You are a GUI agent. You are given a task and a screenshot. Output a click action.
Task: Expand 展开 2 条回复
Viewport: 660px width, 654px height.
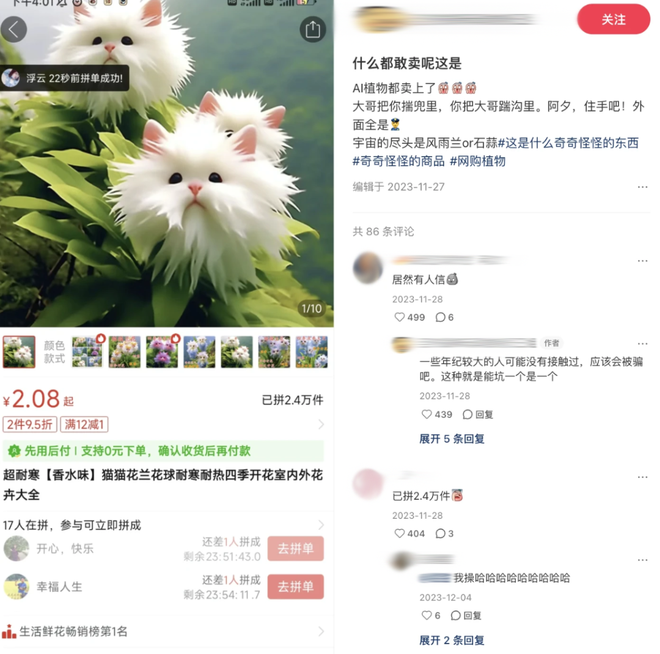click(x=451, y=640)
